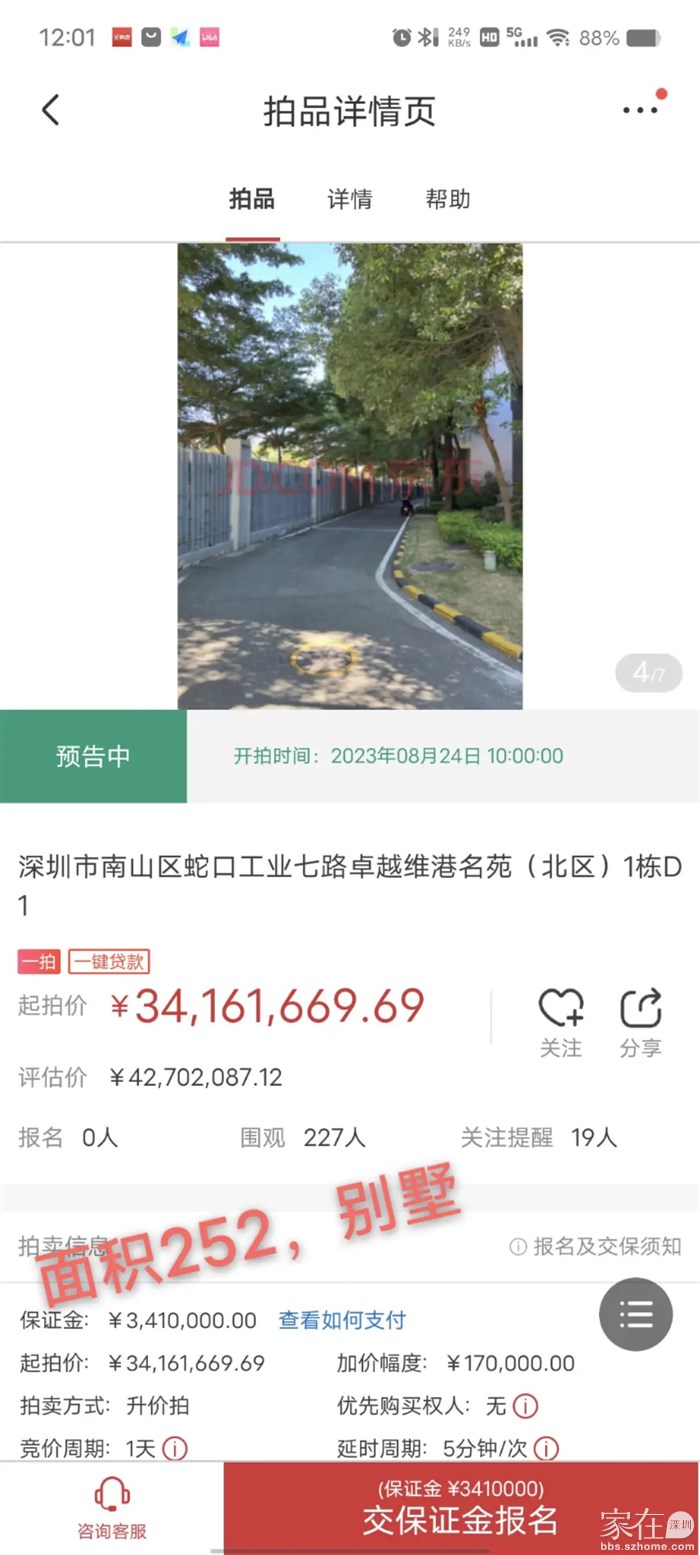
Task: Tap info icon next to 延时周期
Action: 546,1448
